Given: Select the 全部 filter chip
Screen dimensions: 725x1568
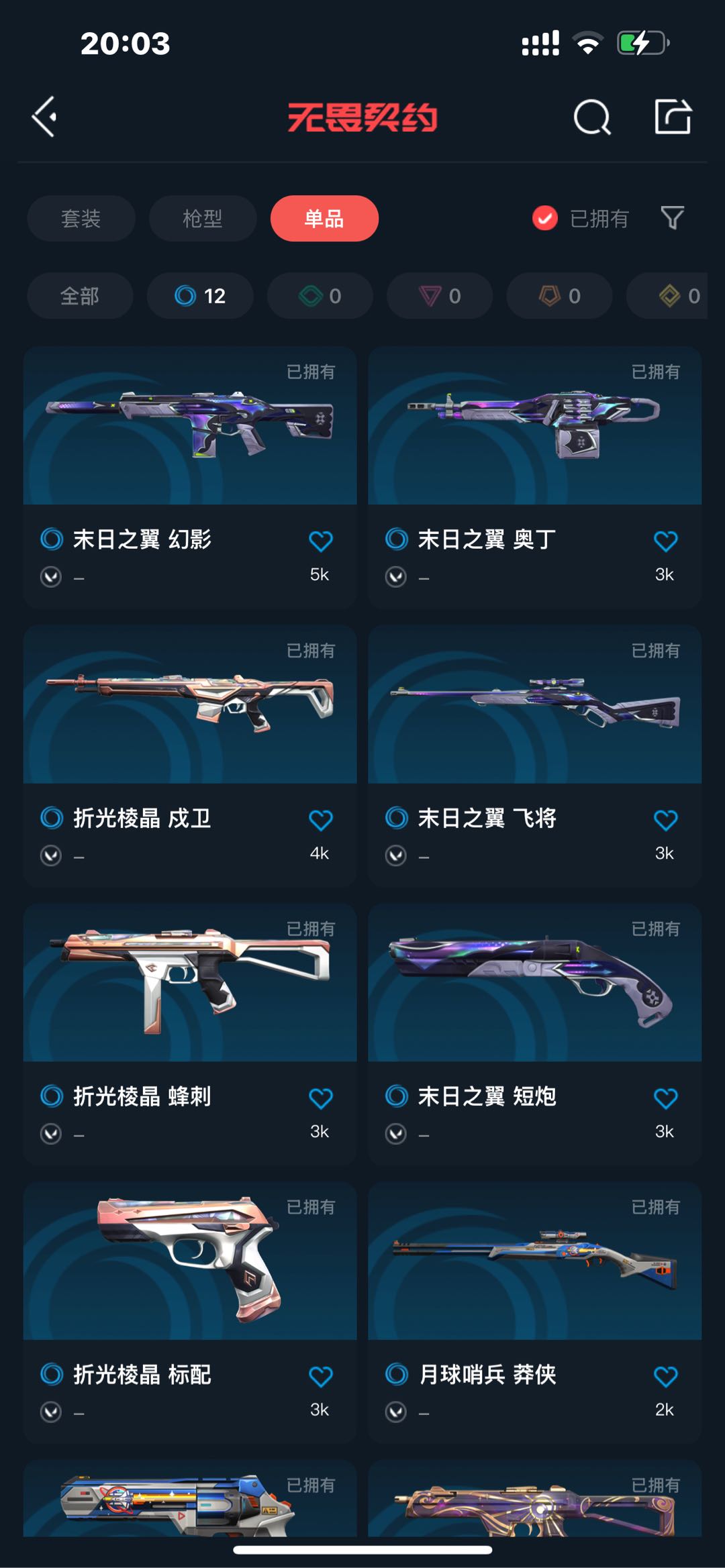Looking at the screenshot, I should tap(80, 296).
